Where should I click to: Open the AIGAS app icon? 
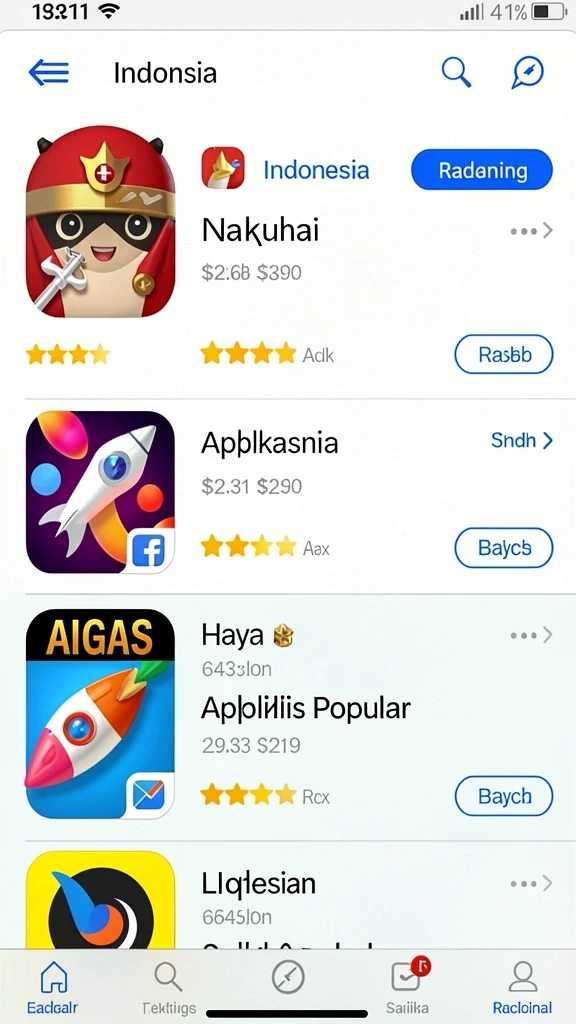(x=101, y=714)
